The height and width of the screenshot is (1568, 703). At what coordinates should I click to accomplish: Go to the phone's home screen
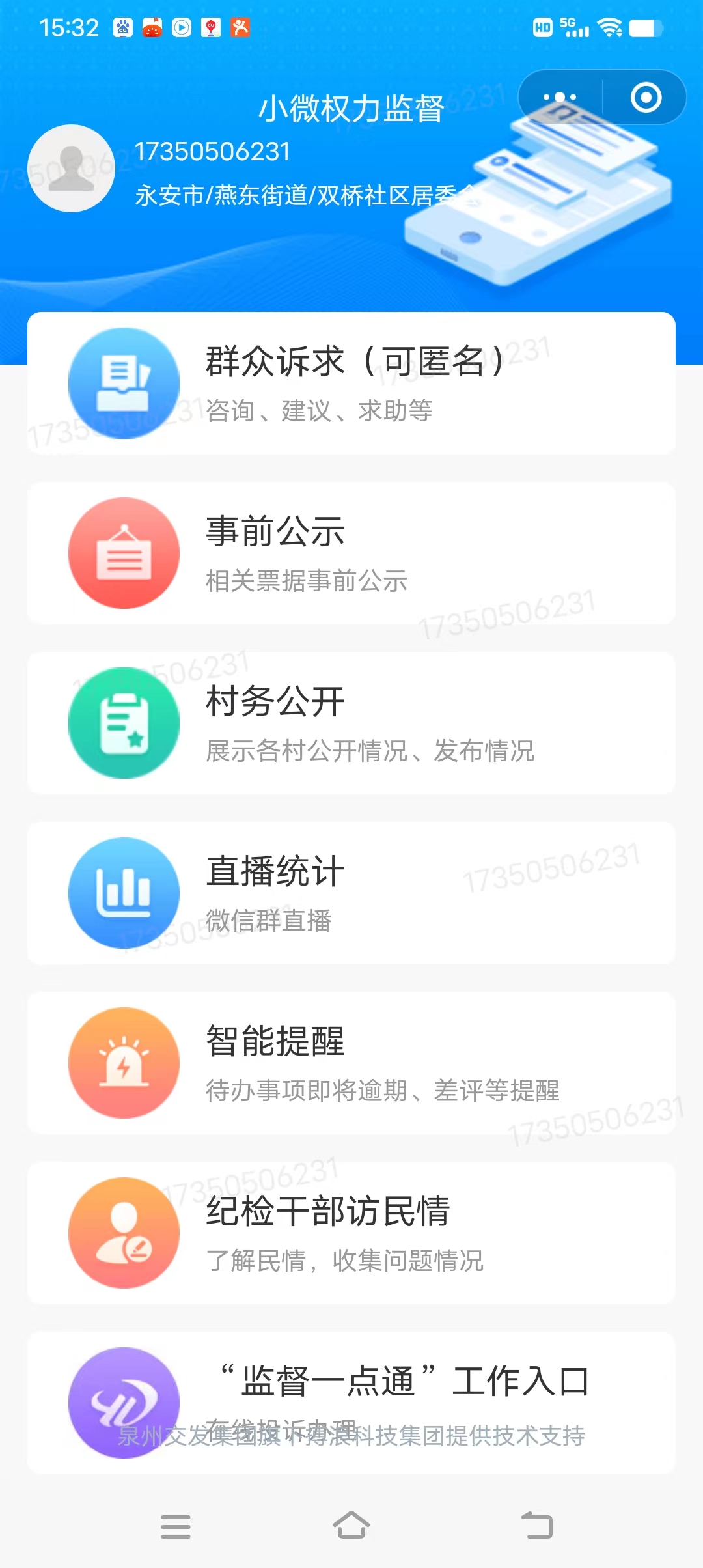(x=351, y=1525)
